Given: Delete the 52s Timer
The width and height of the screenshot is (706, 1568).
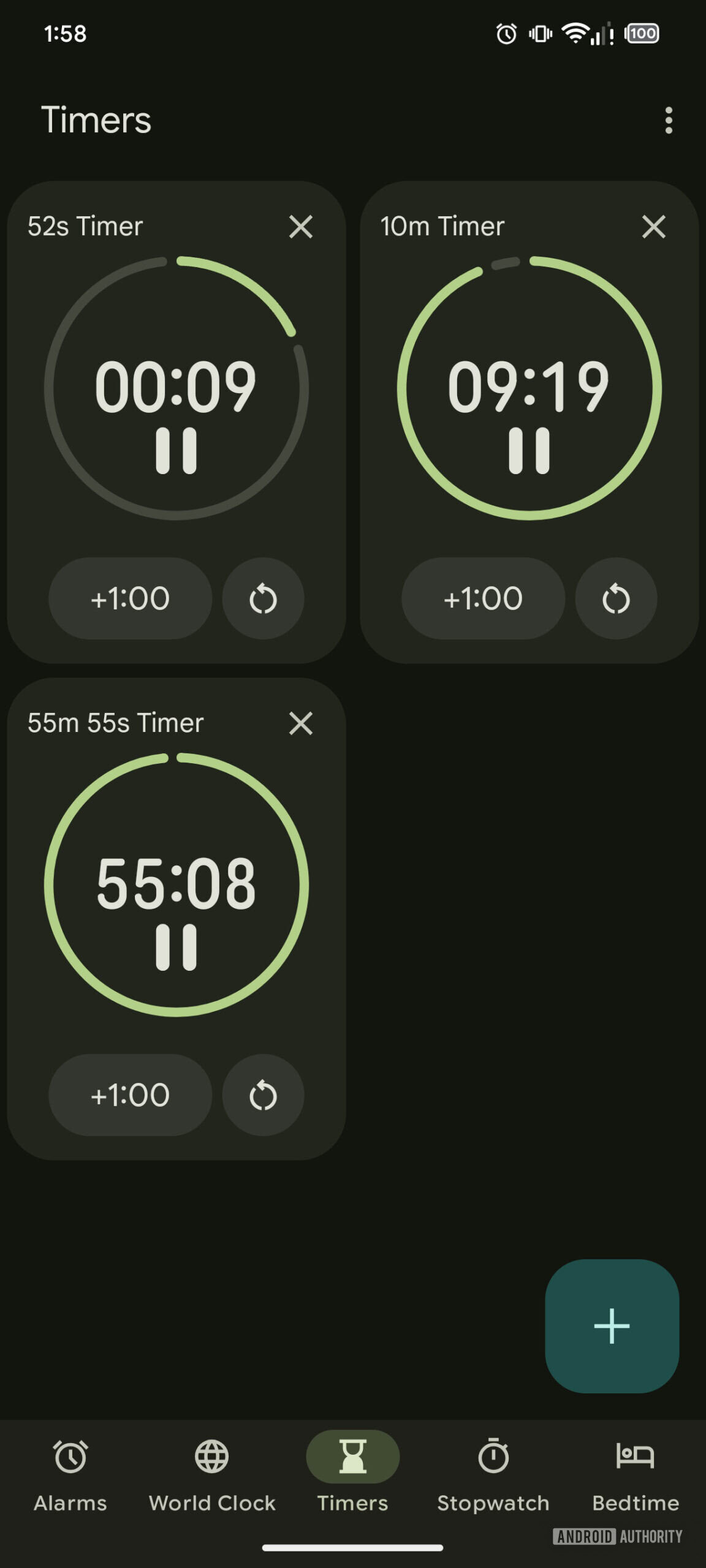Looking at the screenshot, I should 301,227.
